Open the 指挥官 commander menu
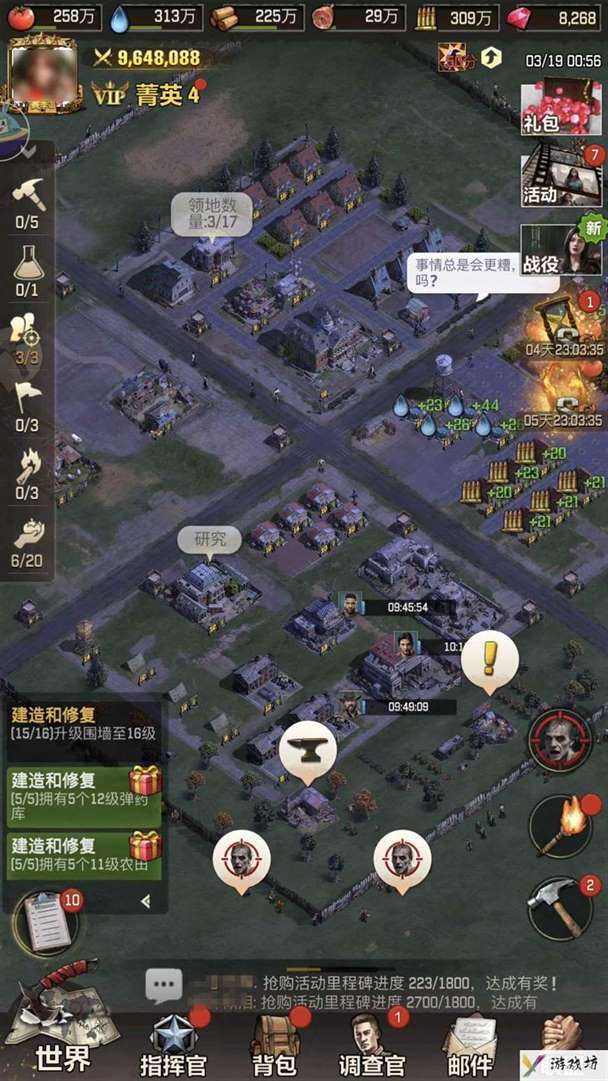 (x=171, y=1043)
